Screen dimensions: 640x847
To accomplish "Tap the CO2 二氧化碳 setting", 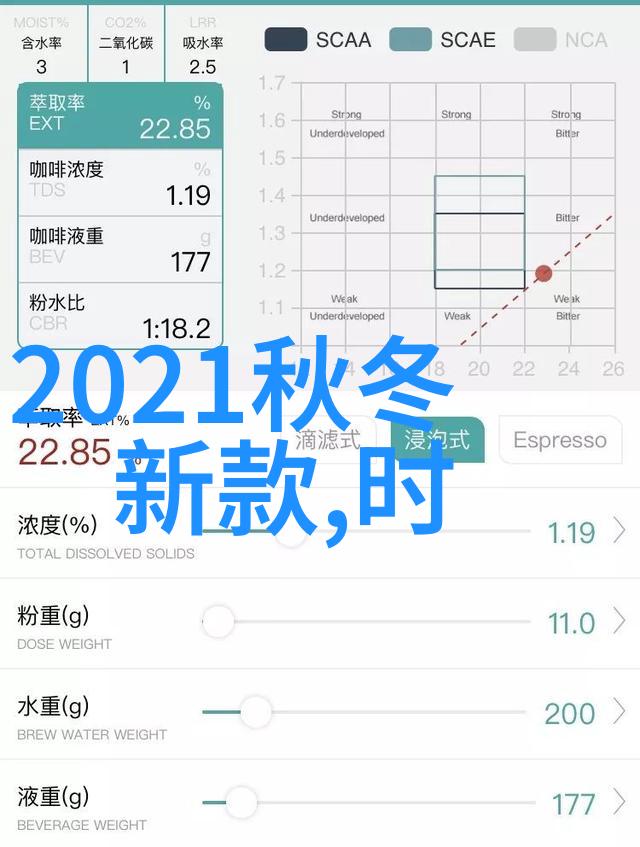I will tap(126, 45).
